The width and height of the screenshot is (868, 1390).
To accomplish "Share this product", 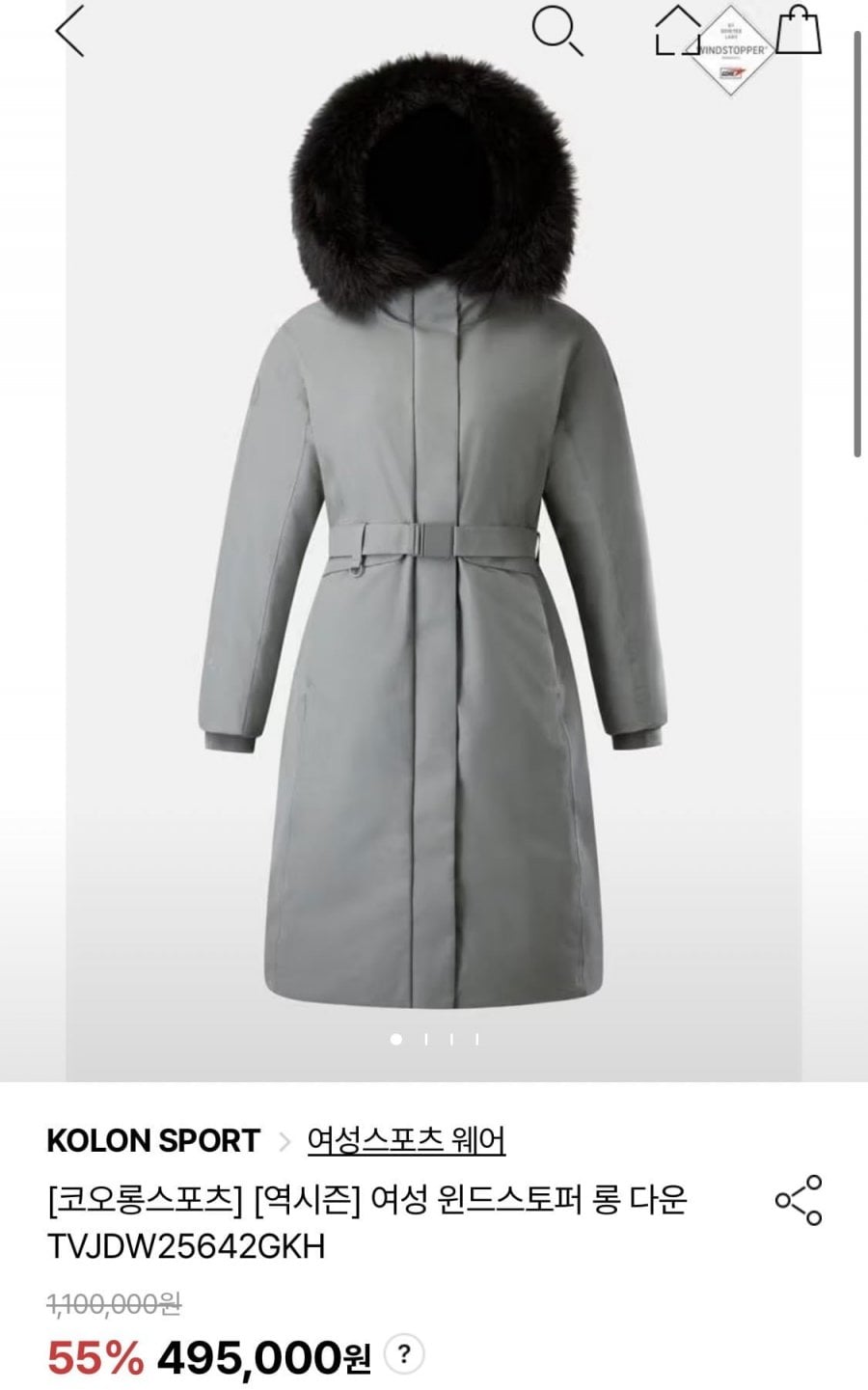I will pos(799,1200).
